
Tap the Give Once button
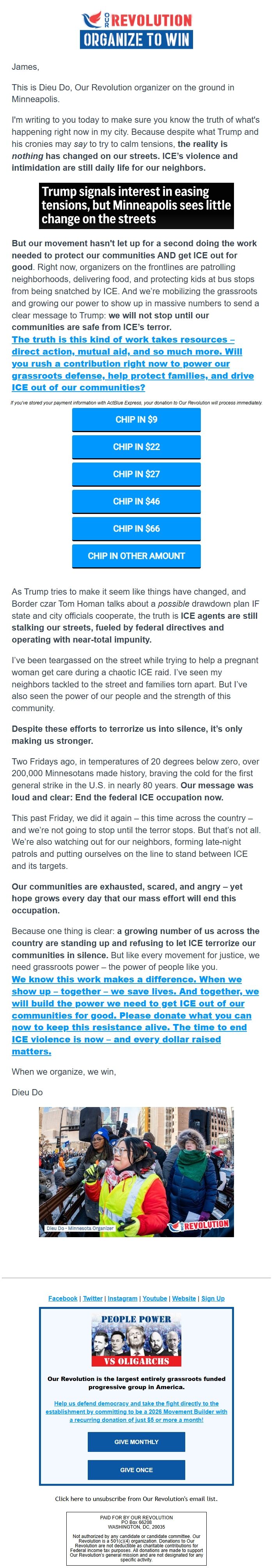point(136,1470)
